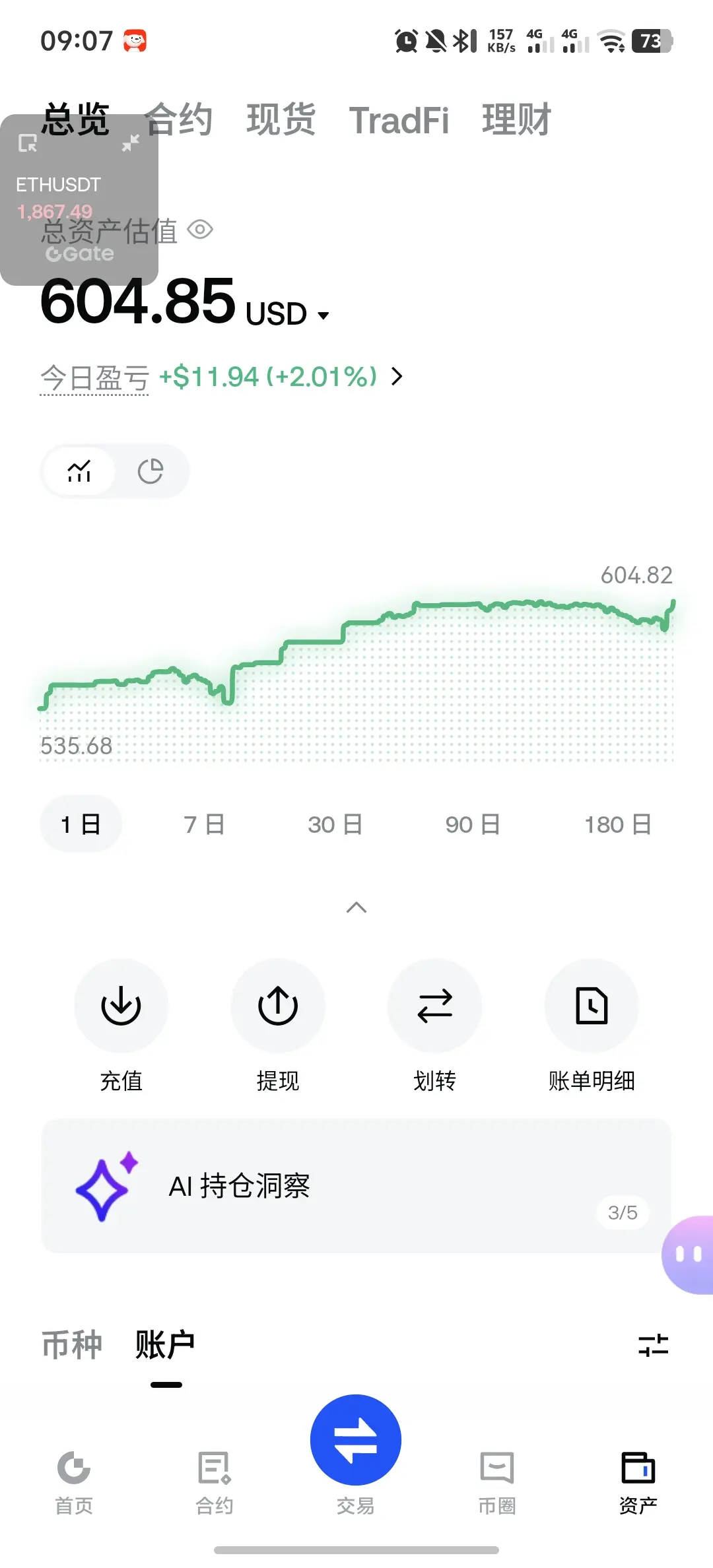The width and height of the screenshot is (713, 1568).
Task: Switch to the 现货 top tab
Action: coord(281,120)
